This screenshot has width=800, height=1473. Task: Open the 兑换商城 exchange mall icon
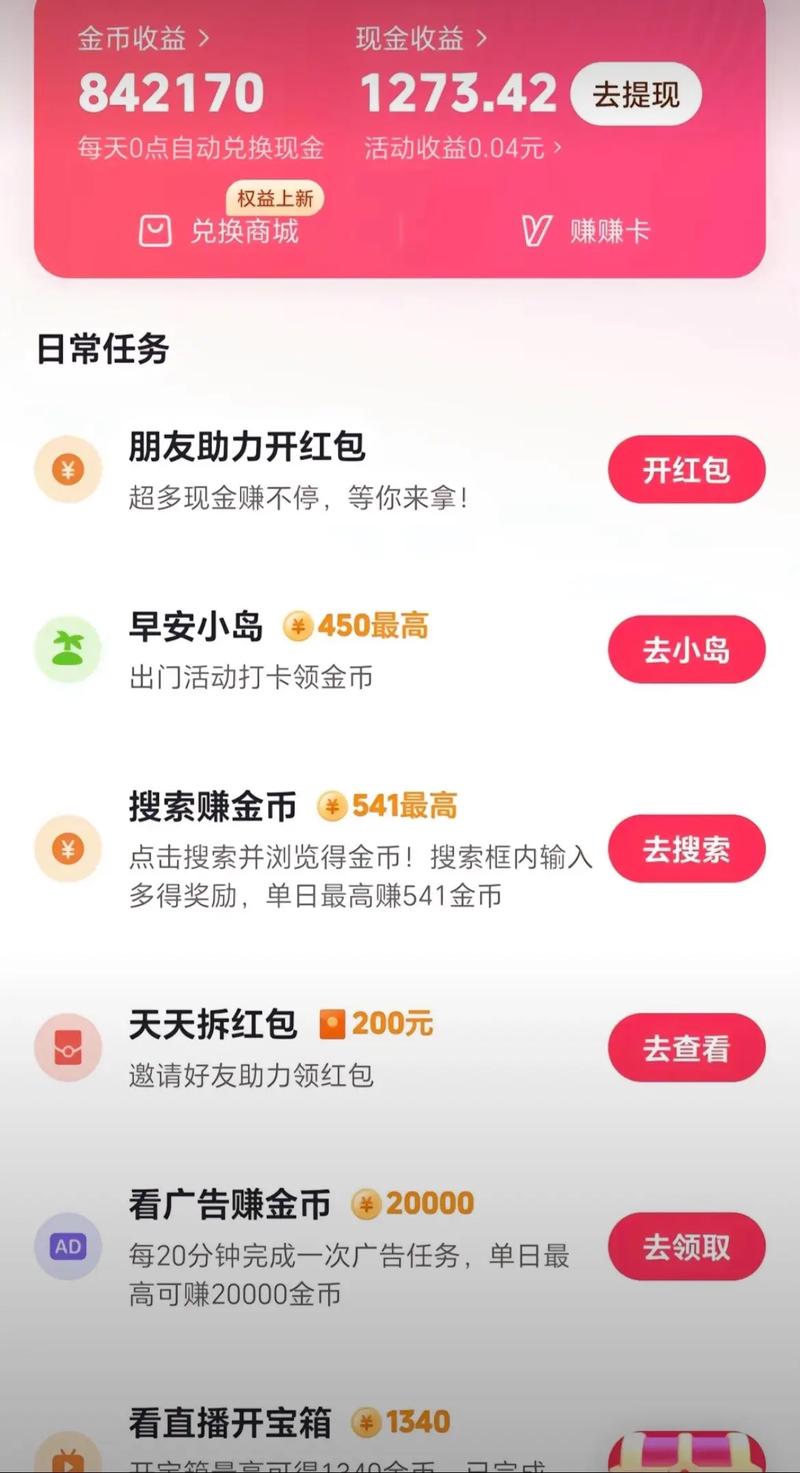(x=155, y=231)
